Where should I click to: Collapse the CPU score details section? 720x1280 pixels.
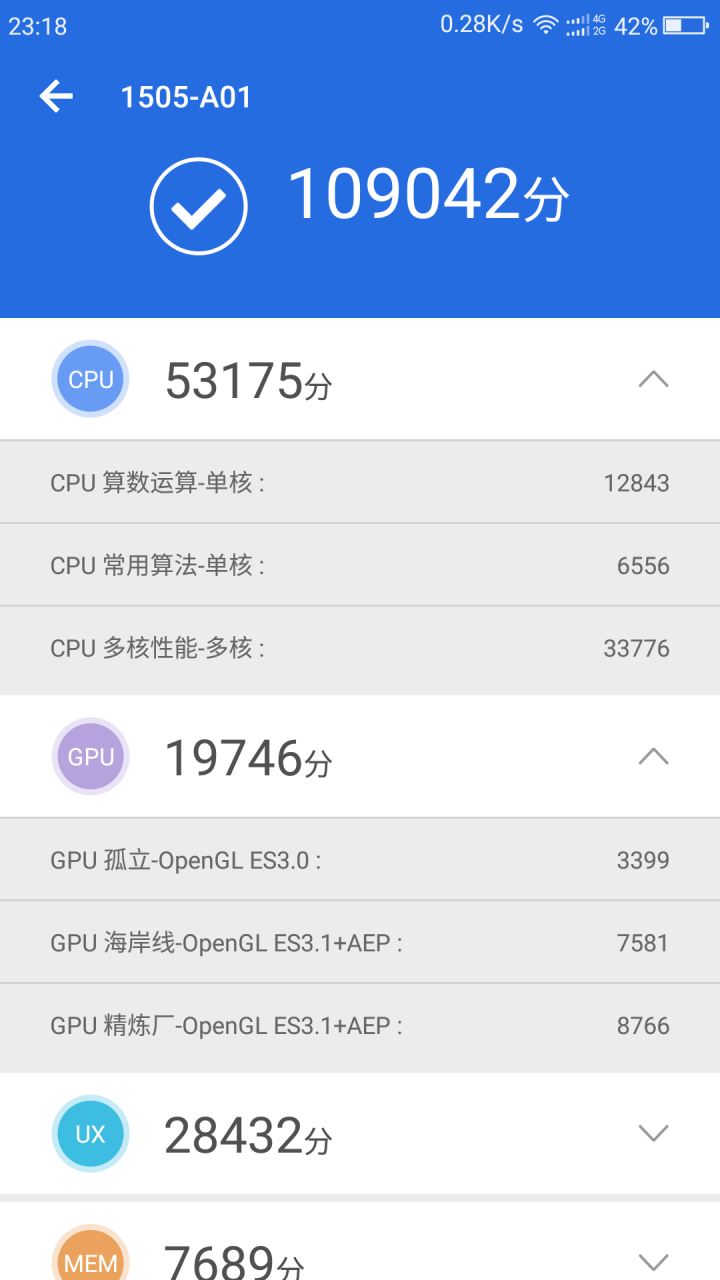tap(653, 379)
